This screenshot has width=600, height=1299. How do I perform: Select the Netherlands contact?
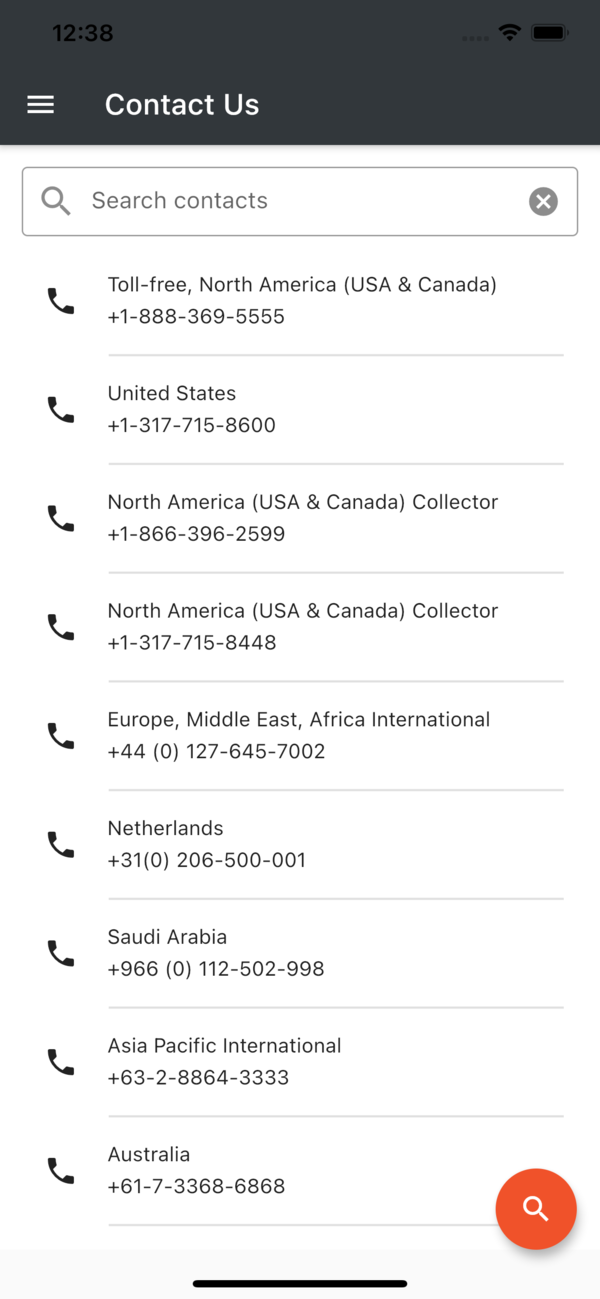tap(300, 844)
